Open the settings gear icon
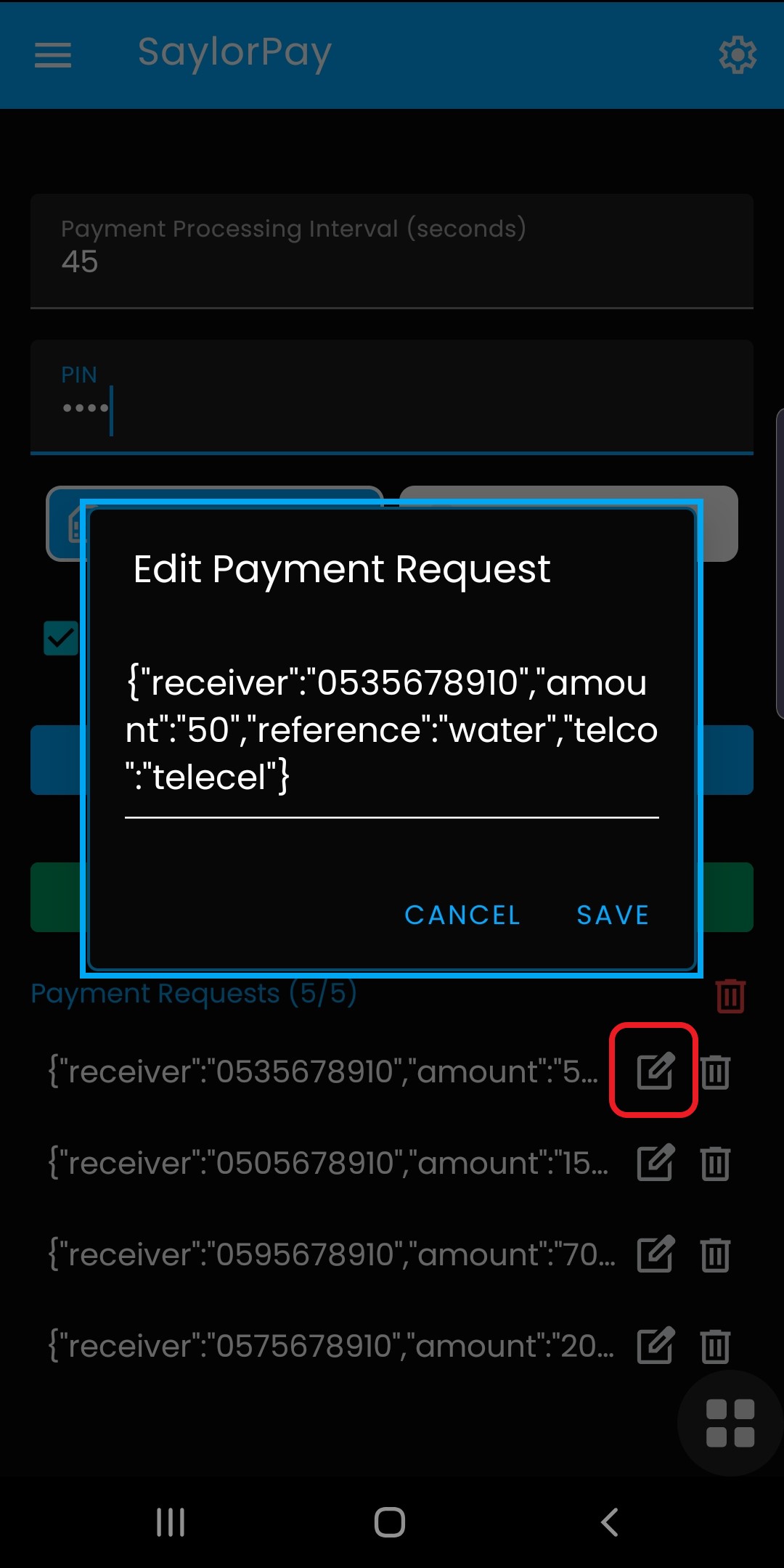 (738, 54)
